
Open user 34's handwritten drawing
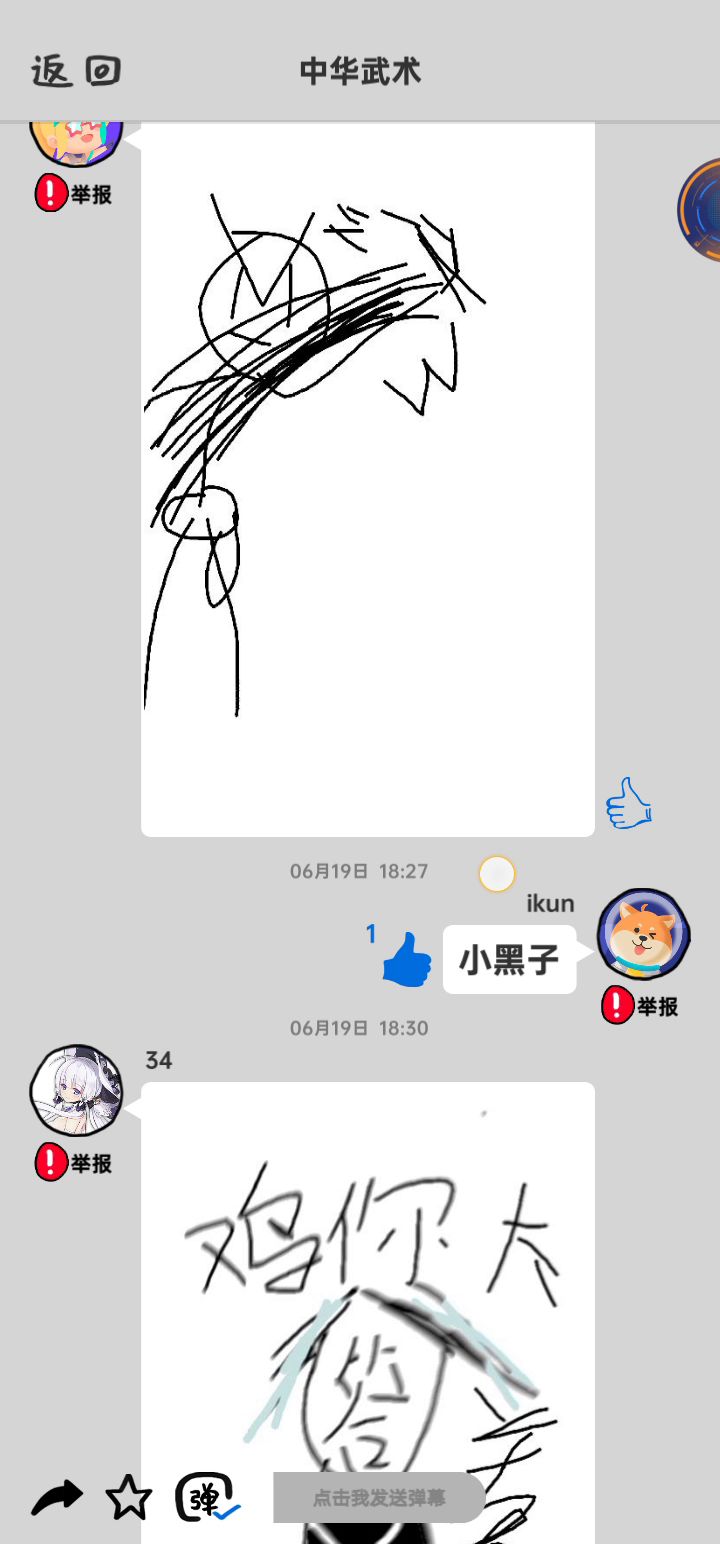click(x=367, y=1300)
